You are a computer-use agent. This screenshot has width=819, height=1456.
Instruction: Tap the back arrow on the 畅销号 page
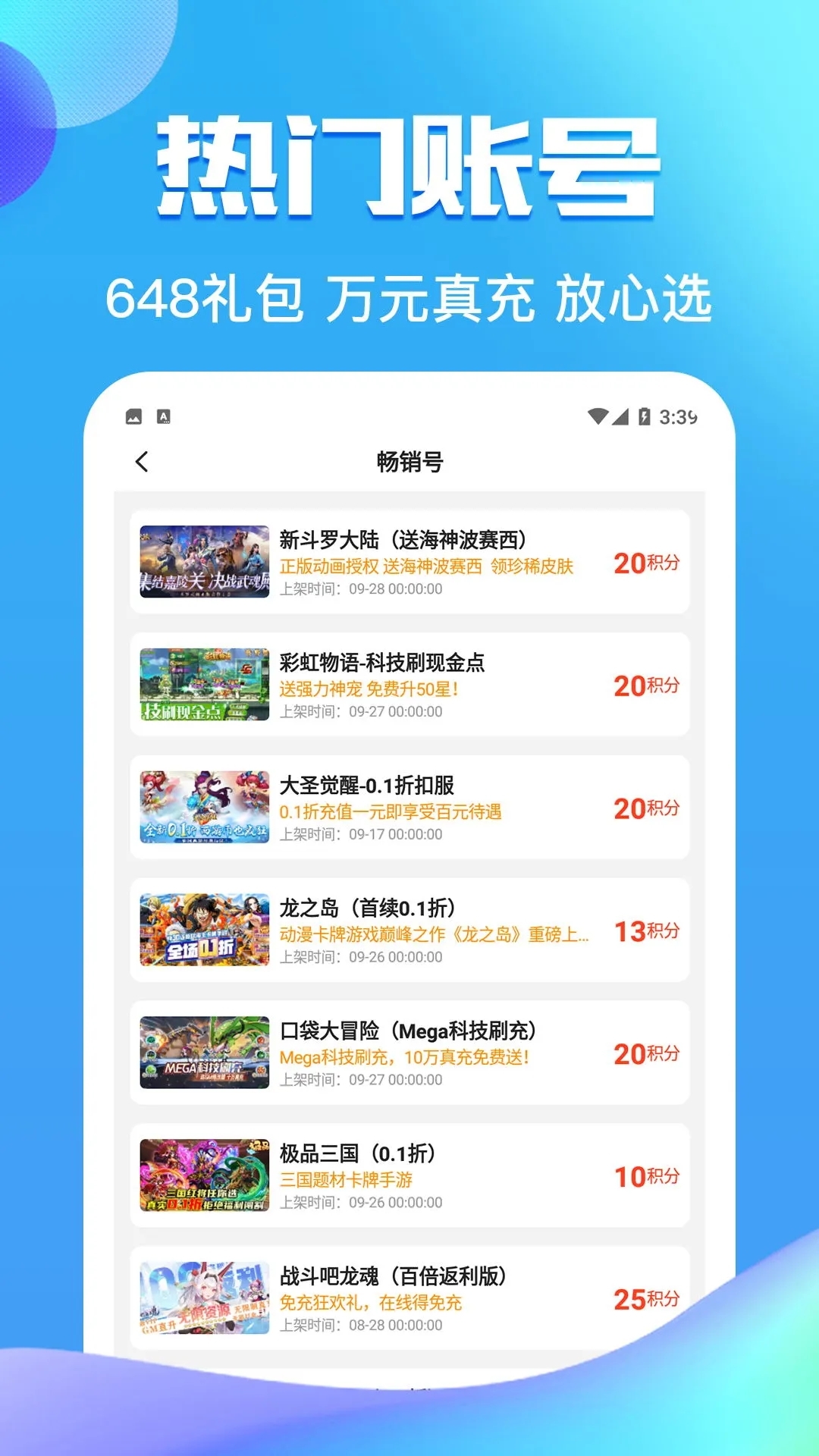(141, 460)
